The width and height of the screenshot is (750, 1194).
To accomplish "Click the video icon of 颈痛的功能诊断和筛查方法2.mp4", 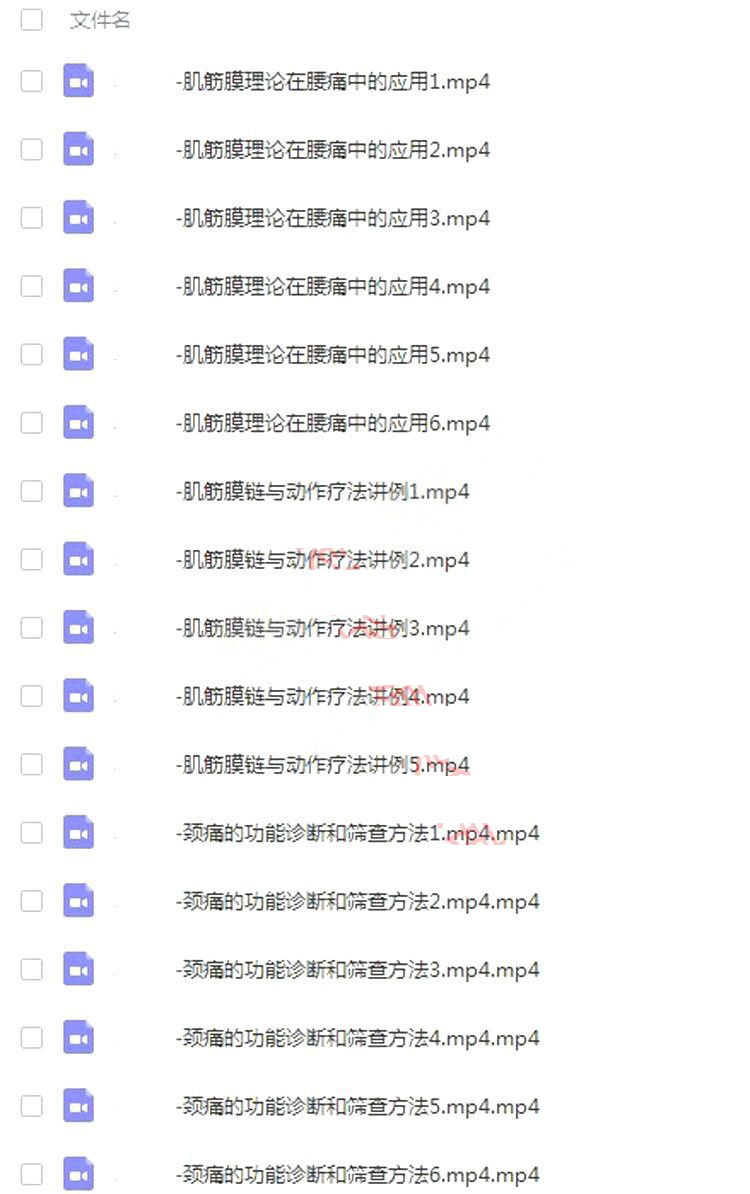I will click(x=77, y=900).
